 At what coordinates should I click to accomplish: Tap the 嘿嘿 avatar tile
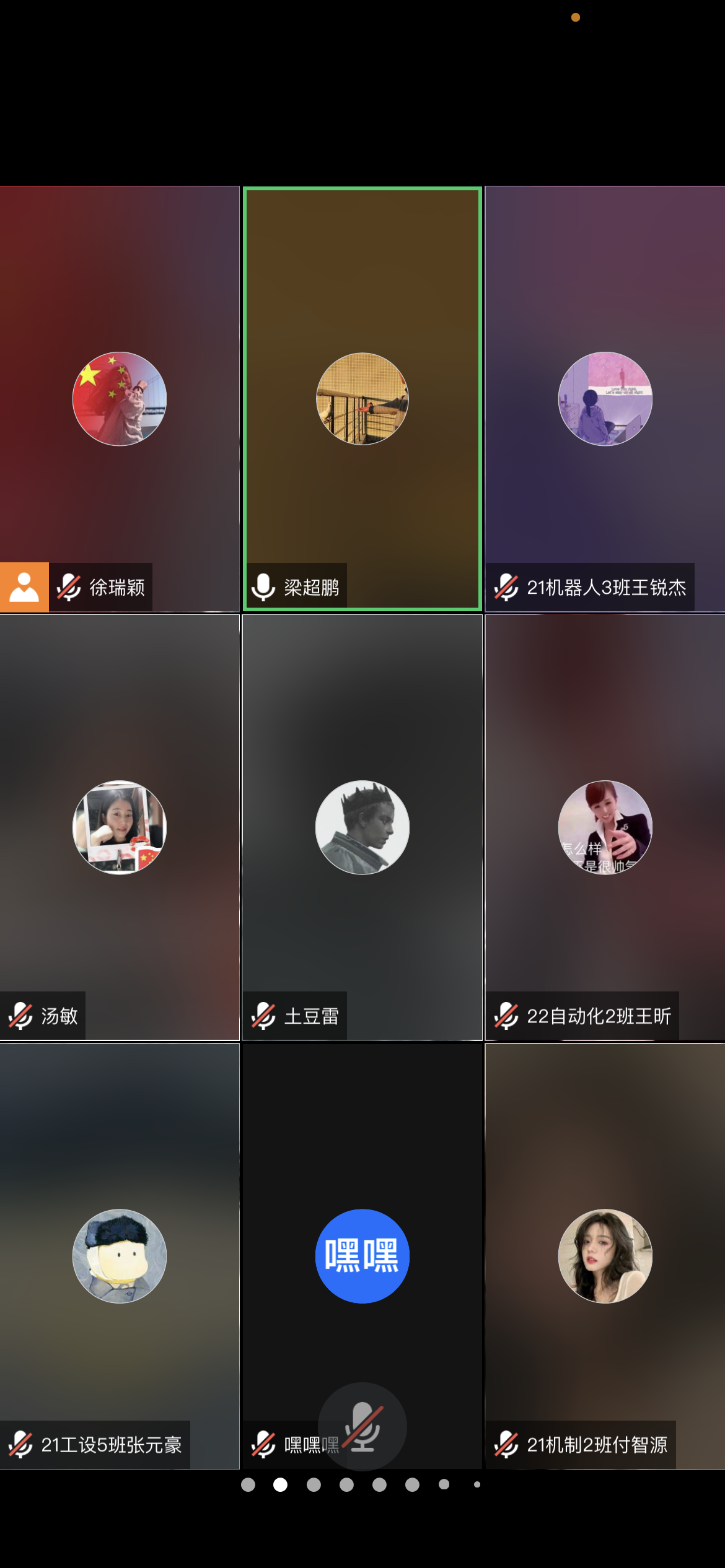pos(362,1256)
